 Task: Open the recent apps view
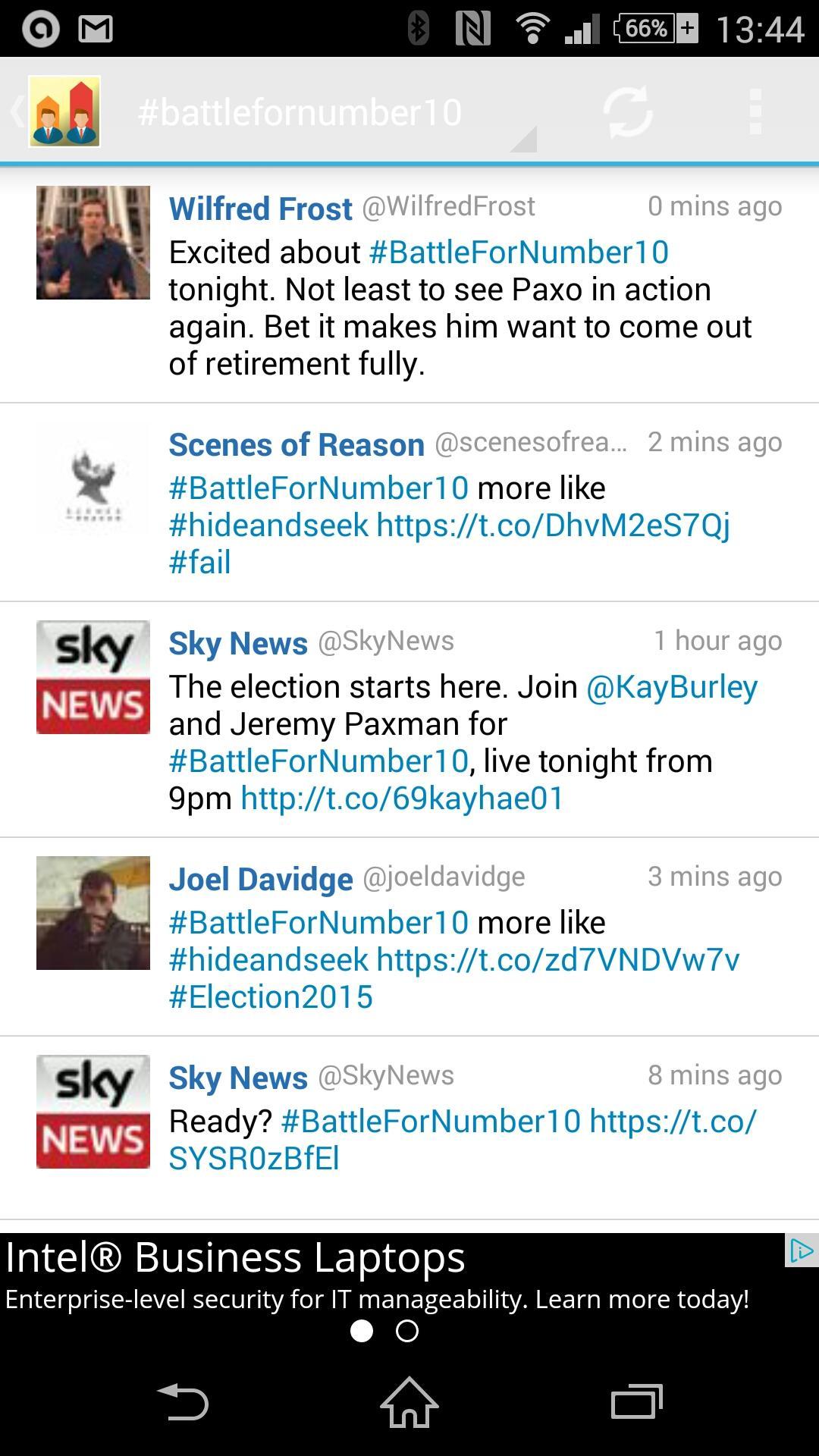coord(636,1402)
